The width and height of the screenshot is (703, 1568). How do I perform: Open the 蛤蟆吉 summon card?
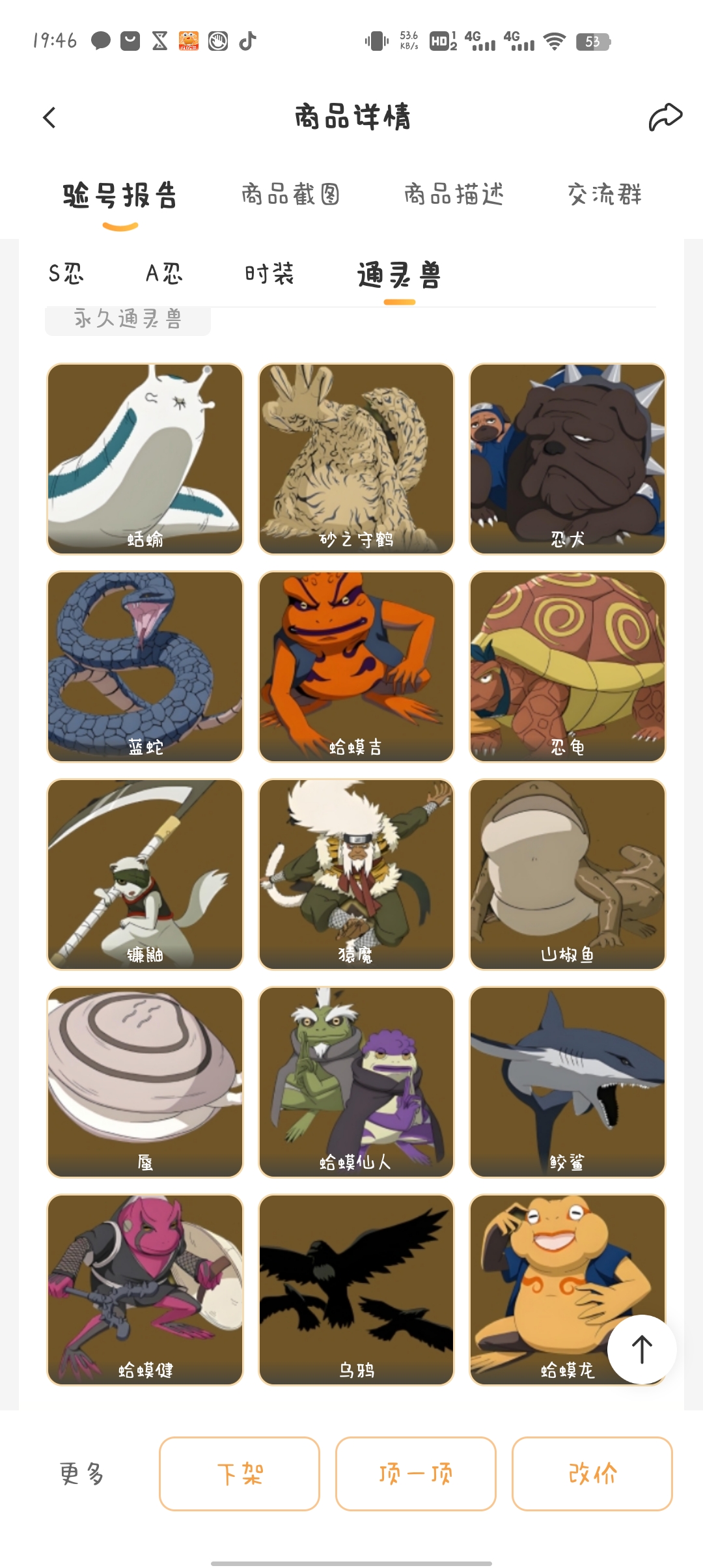click(x=356, y=667)
